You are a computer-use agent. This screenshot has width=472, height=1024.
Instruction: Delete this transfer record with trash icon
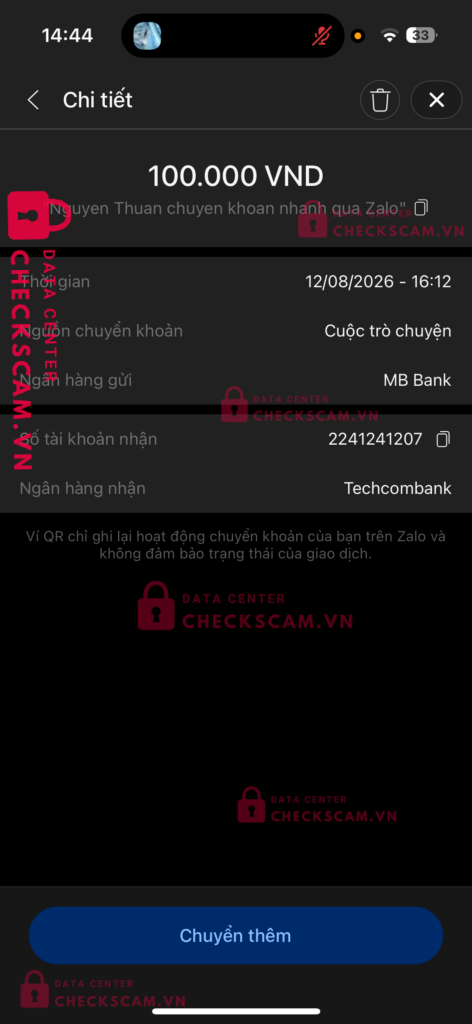click(x=380, y=100)
